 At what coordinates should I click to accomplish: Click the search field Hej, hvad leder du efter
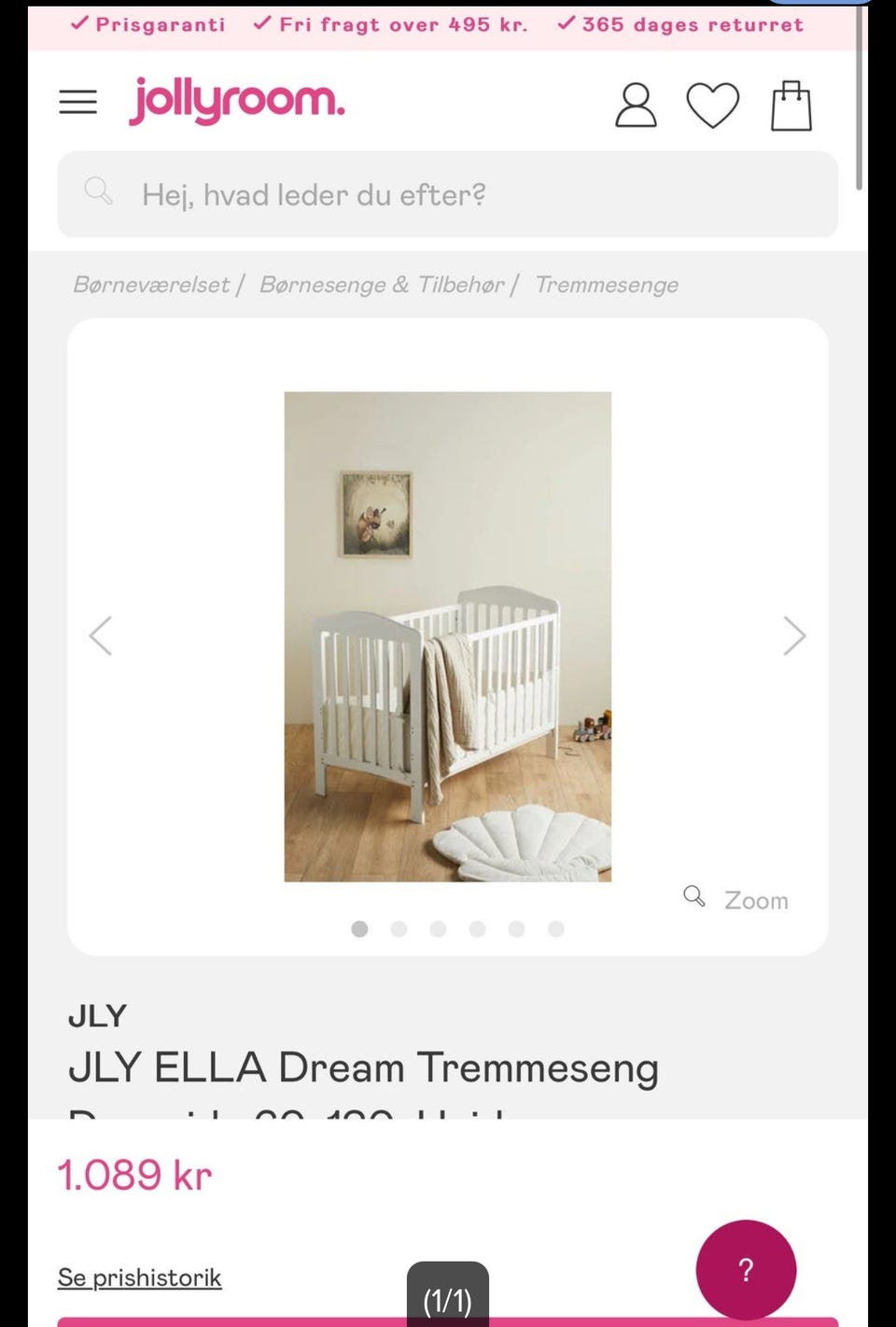tap(315, 194)
